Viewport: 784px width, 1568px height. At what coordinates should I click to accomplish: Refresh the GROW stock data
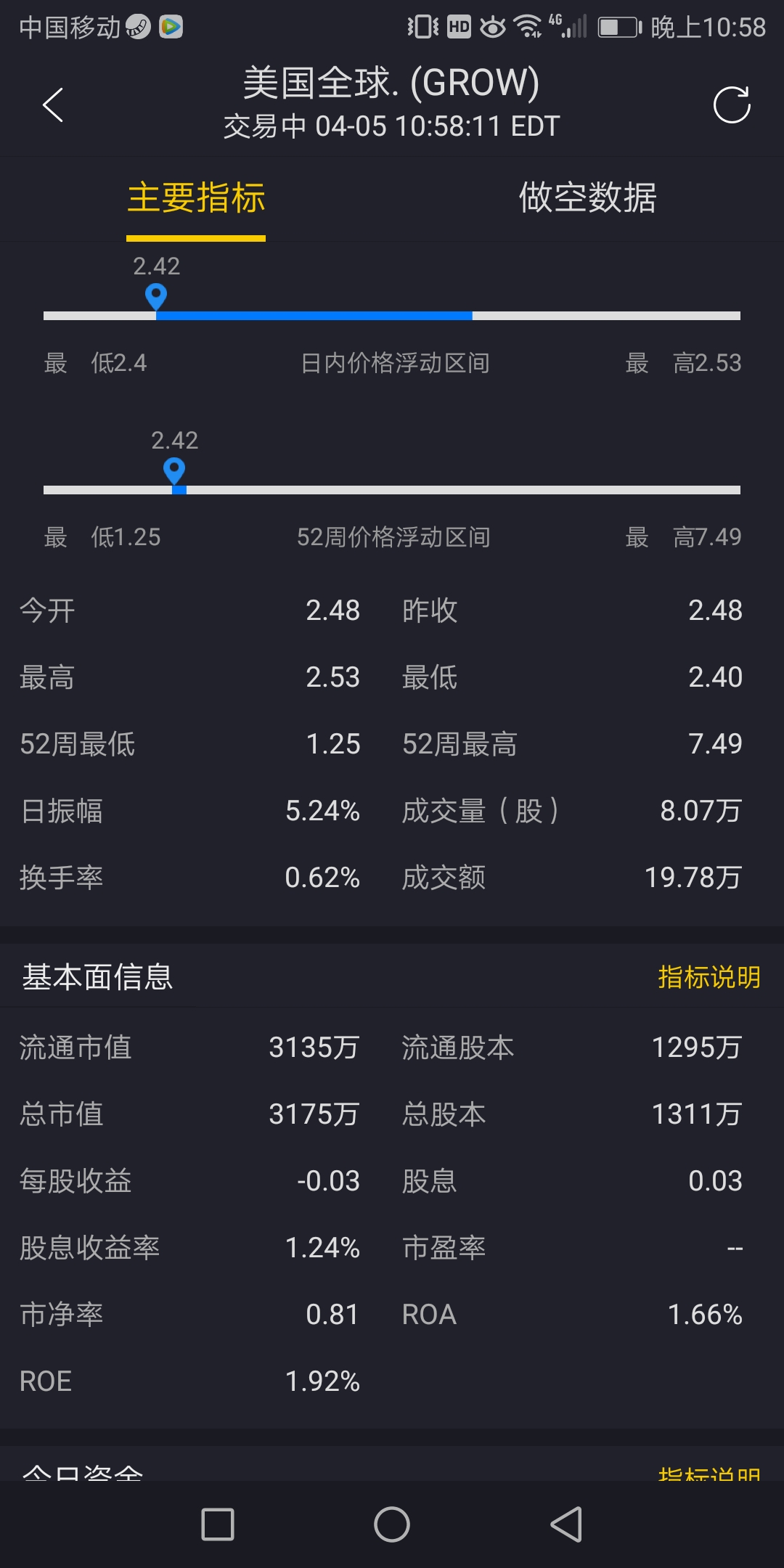[x=731, y=105]
